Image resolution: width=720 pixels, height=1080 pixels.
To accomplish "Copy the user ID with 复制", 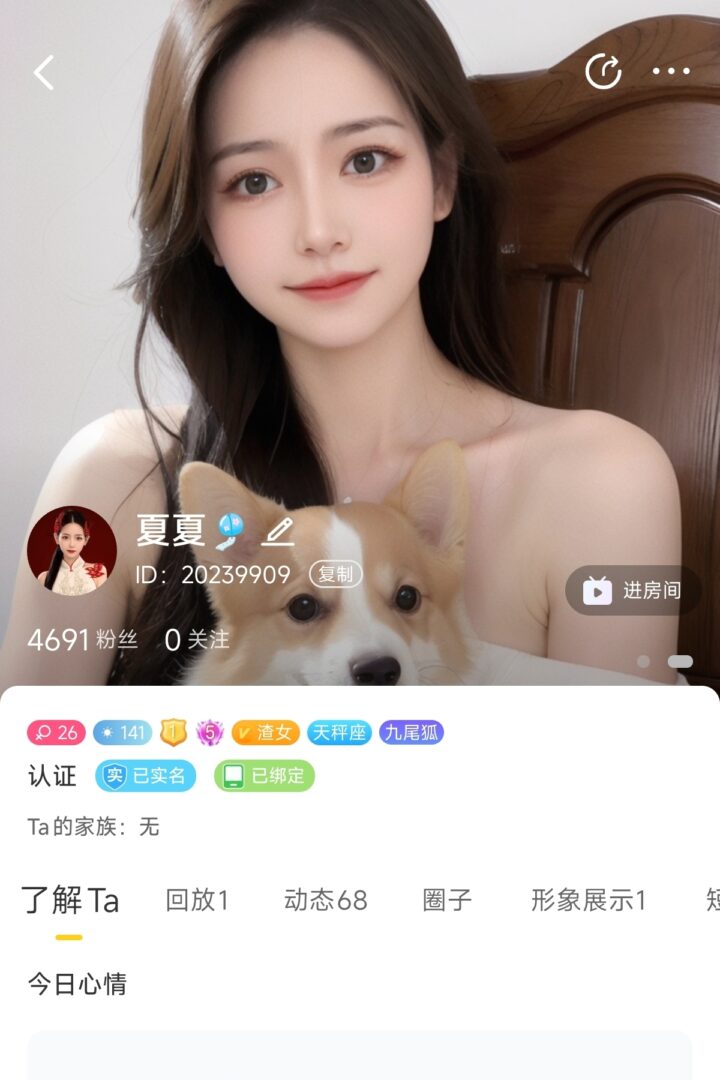I will [335, 575].
